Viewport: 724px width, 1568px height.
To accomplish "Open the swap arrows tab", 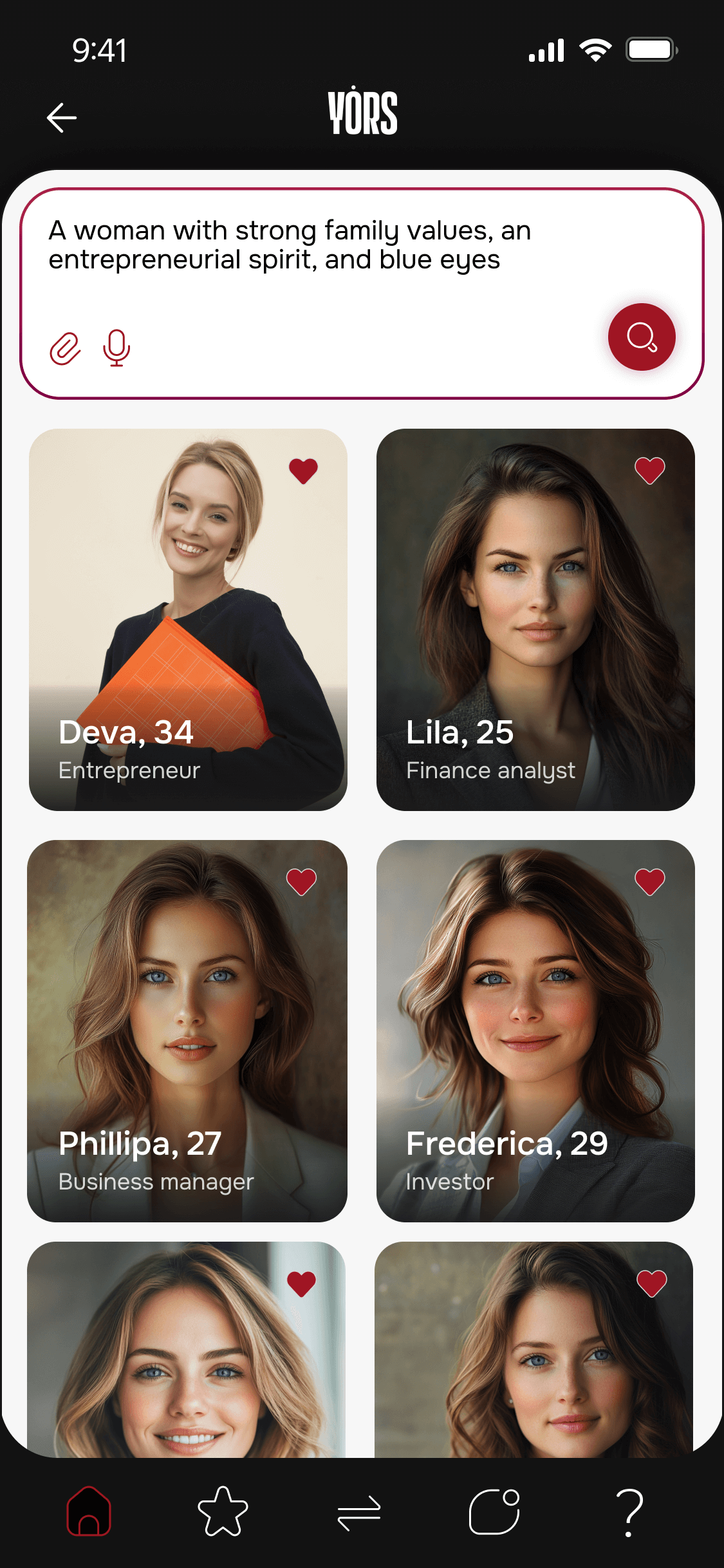I will pyautogui.click(x=359, y=1513).
